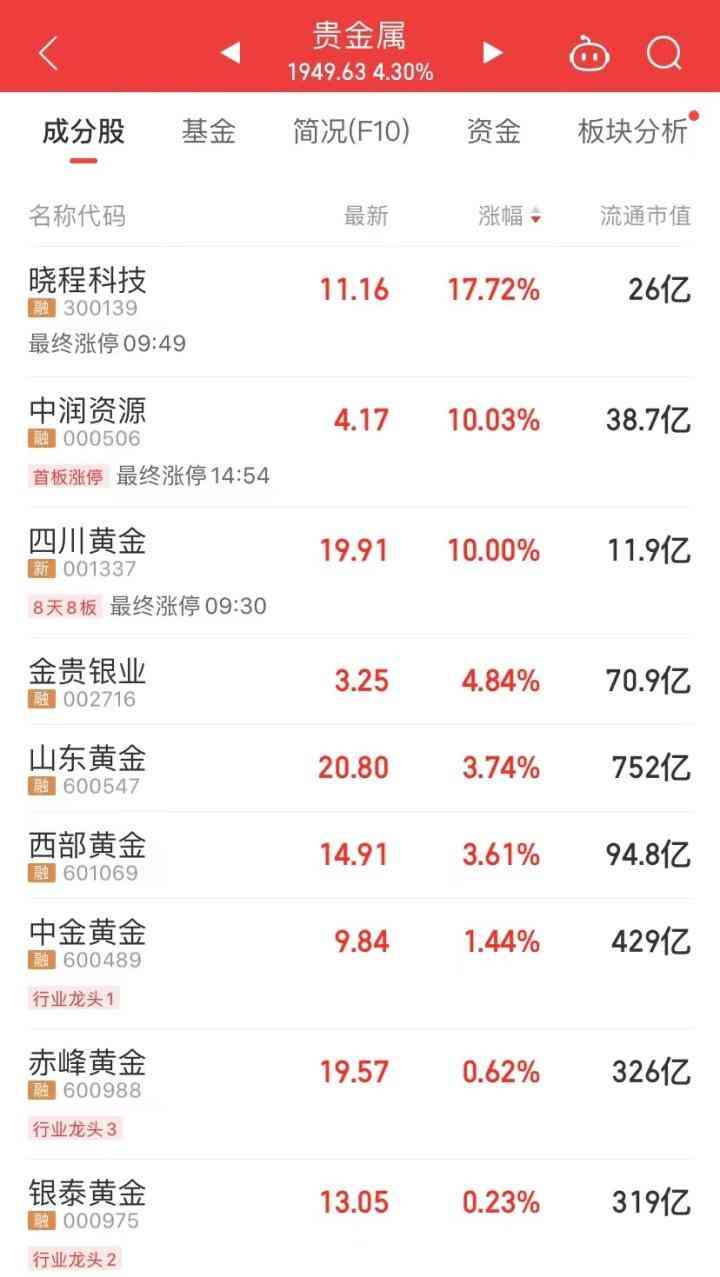Select the 成分股 tab
720x1277 pixels.
click(x=84, y=132)
